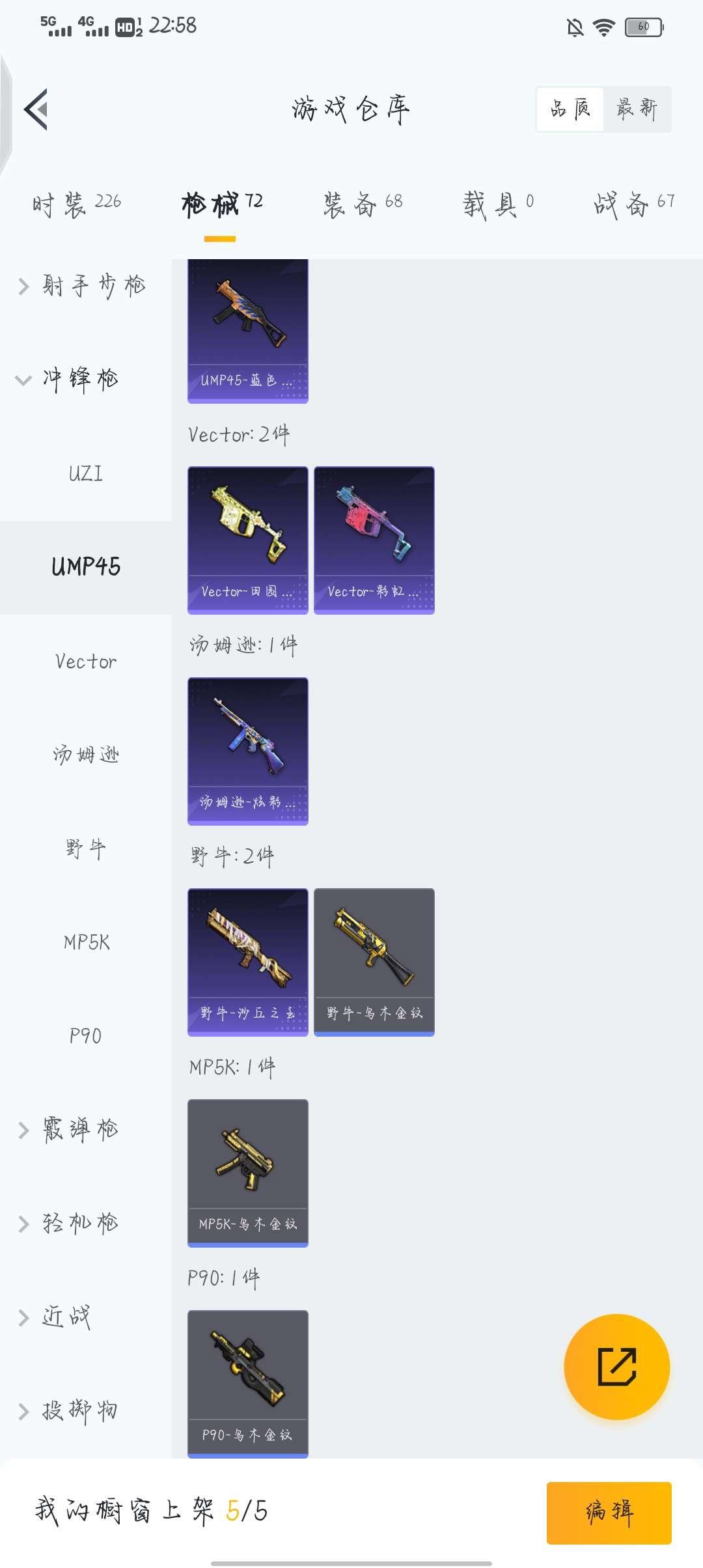Sort items by 最新
The height and width of the screenshot is (1568, 703).
[x=637, y=109]
